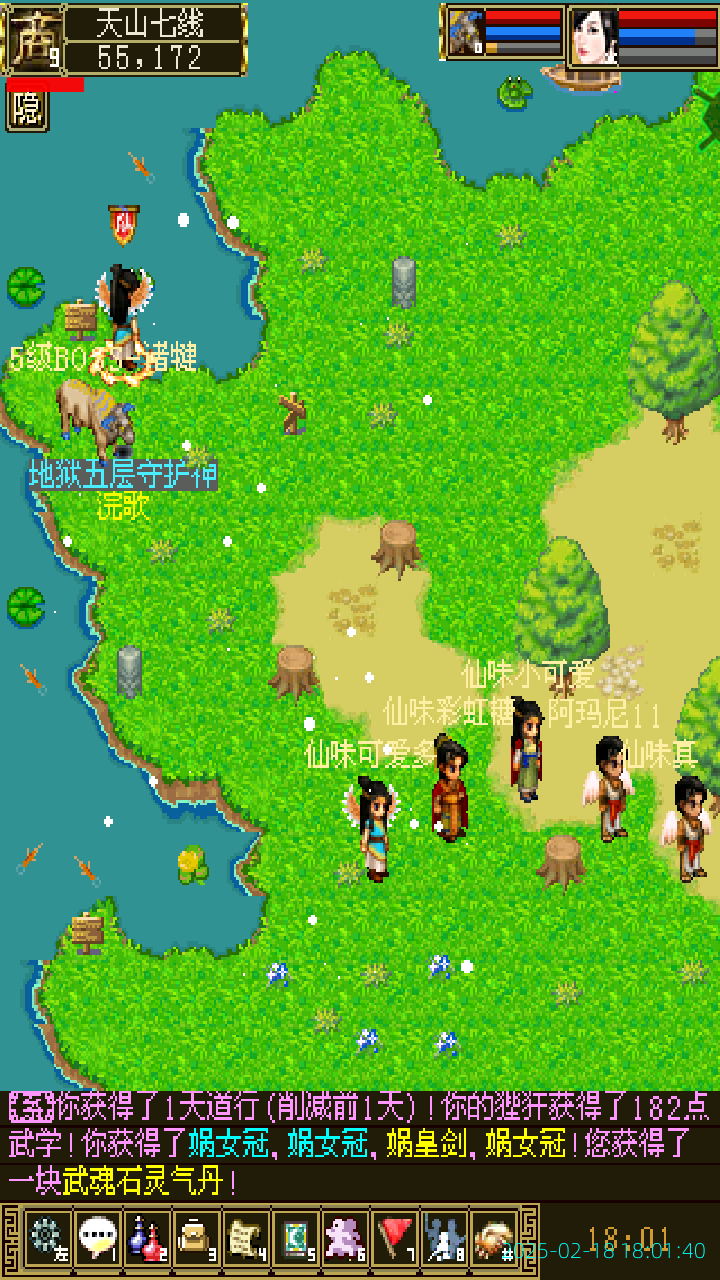Select the character 仙味可爱多
The width and height of the screenshot is (720, 1280).
pos(374,830)
